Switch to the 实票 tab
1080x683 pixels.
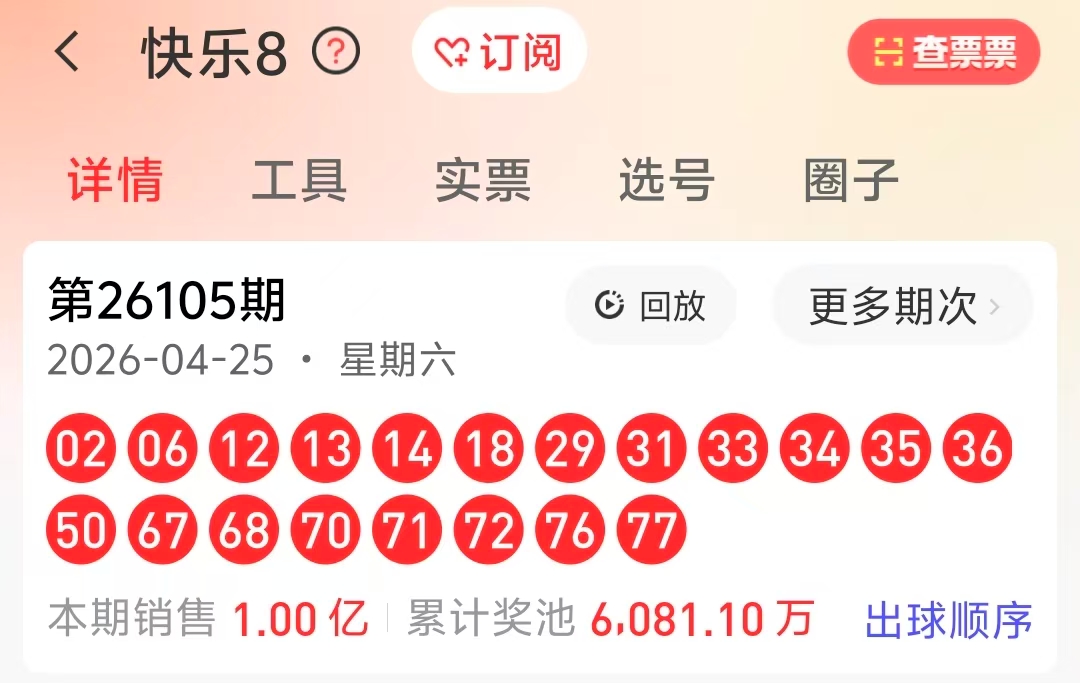coord(482,181)
